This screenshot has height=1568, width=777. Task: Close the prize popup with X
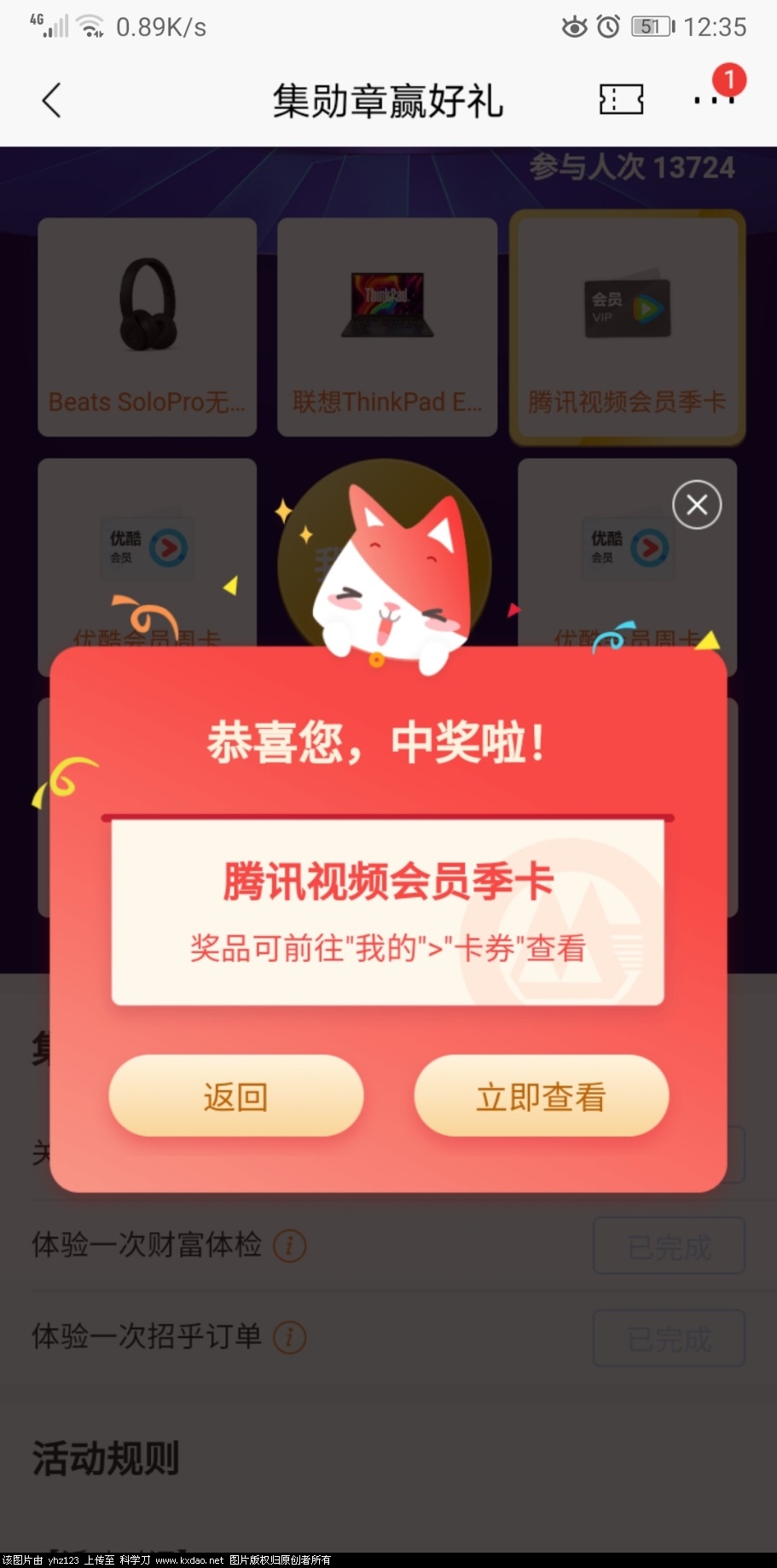(697, 505)
